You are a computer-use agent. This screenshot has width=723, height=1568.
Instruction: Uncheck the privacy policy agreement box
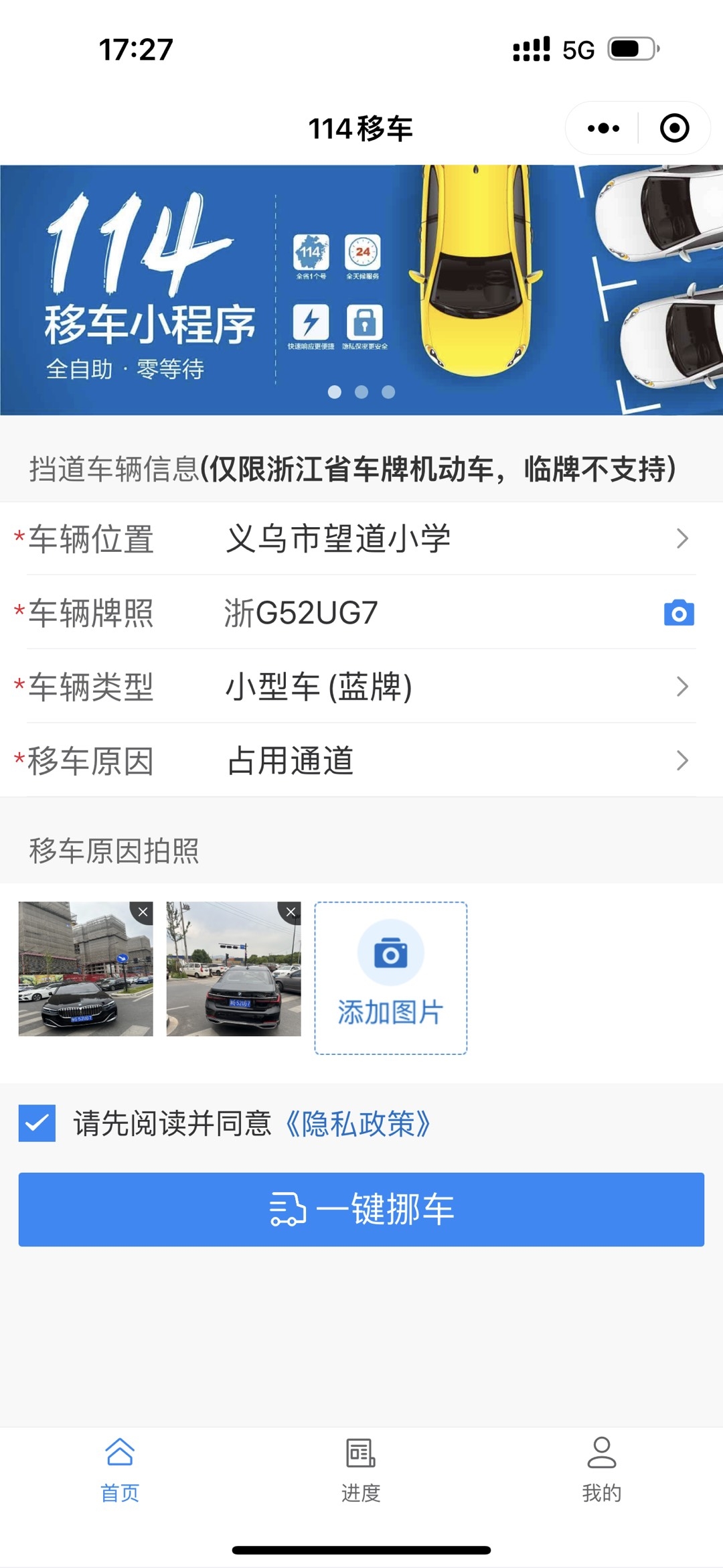pyautogui.click(x=37, y=1123)
